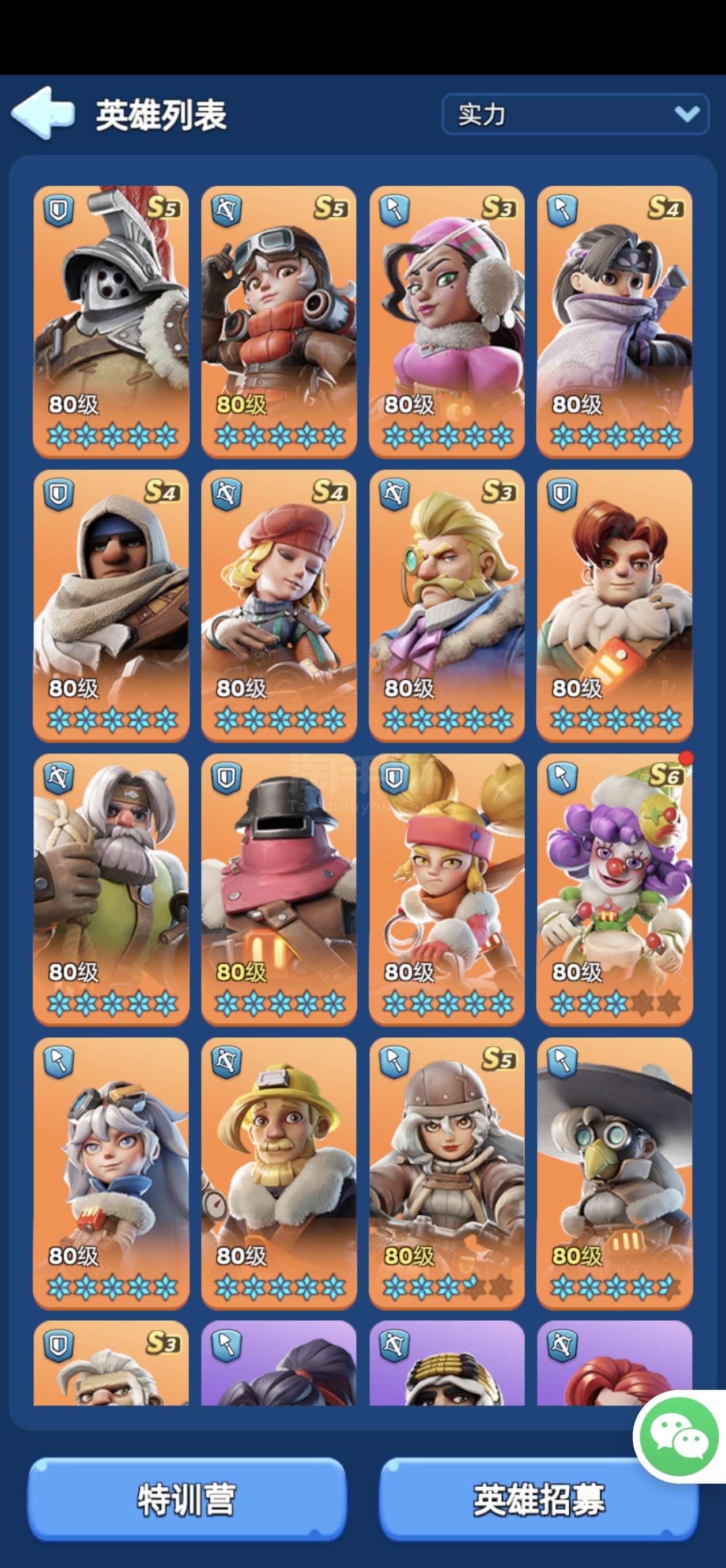Open the blonde pigtail girl hero card
The image size is (726, 1568).
(x=447, y=889)
